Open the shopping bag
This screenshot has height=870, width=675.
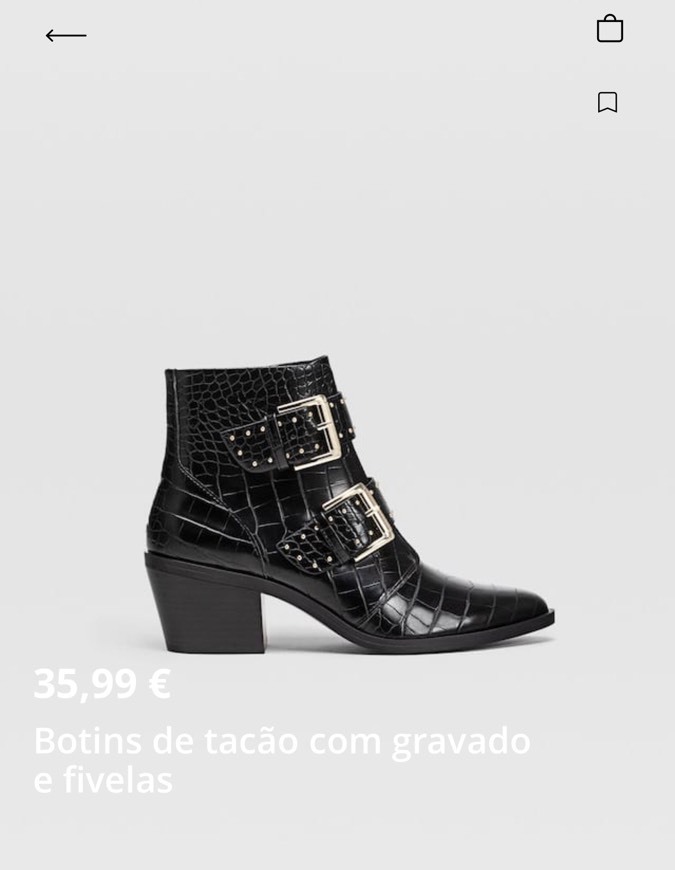[609, 29]
